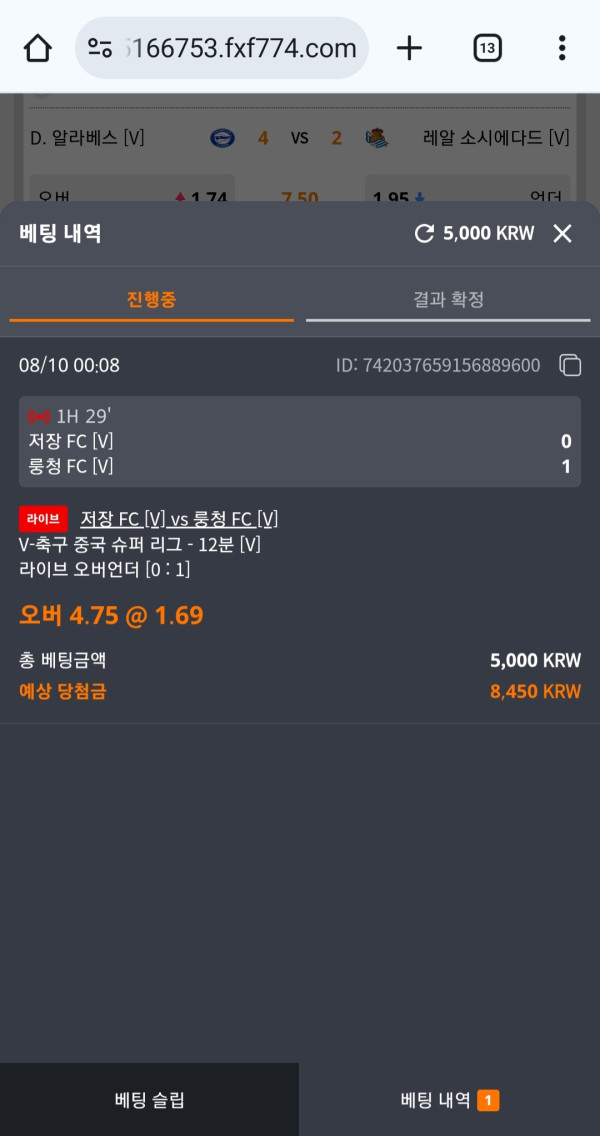Image resolution: width=600 pixels, height=1136 pixels.
Task: Copy the bet ID number
Action: pyautogui.click(x=570, y=365)
